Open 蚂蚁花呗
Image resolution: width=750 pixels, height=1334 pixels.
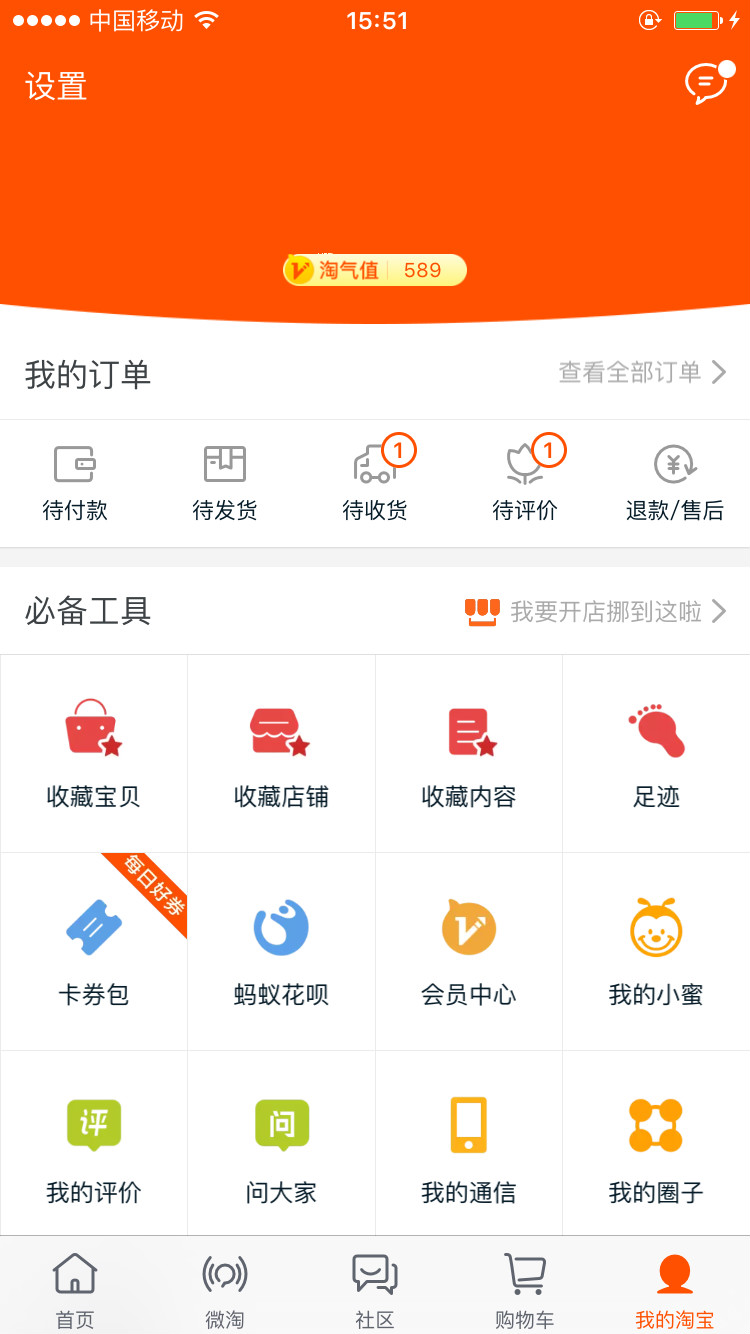[x=281, y=952]
